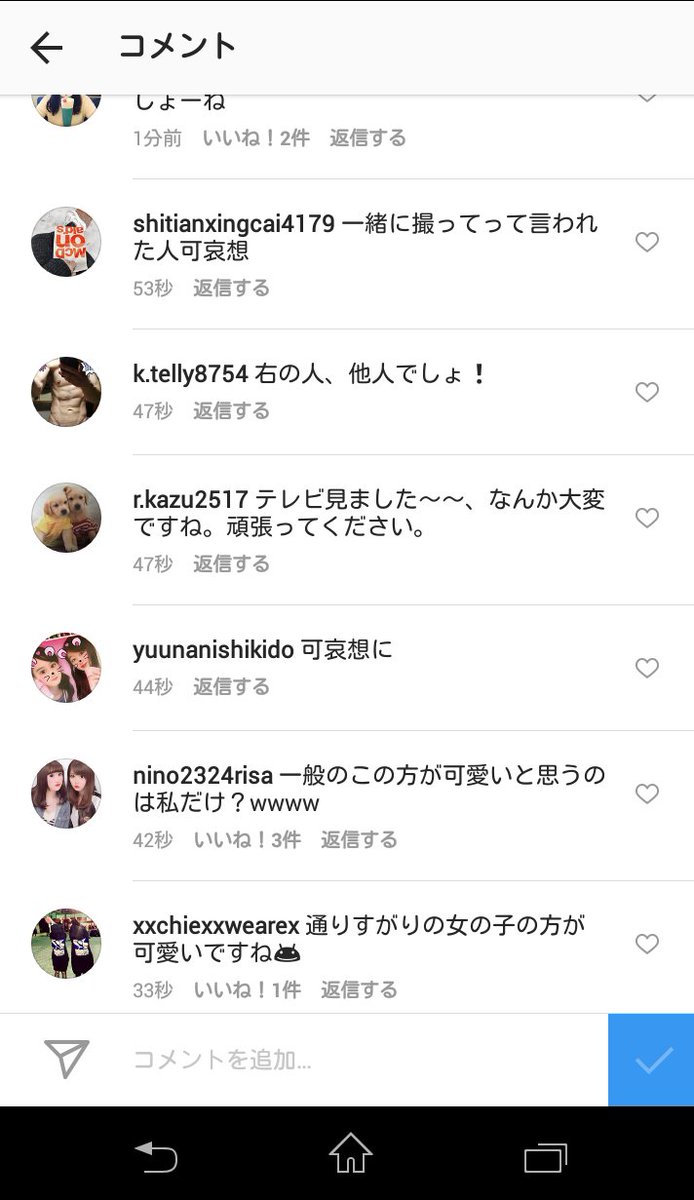Reply to yuunanishikido's comment
Image resolution: width=694 pixels, height=1200 pixels.
[x=231, y=686]
